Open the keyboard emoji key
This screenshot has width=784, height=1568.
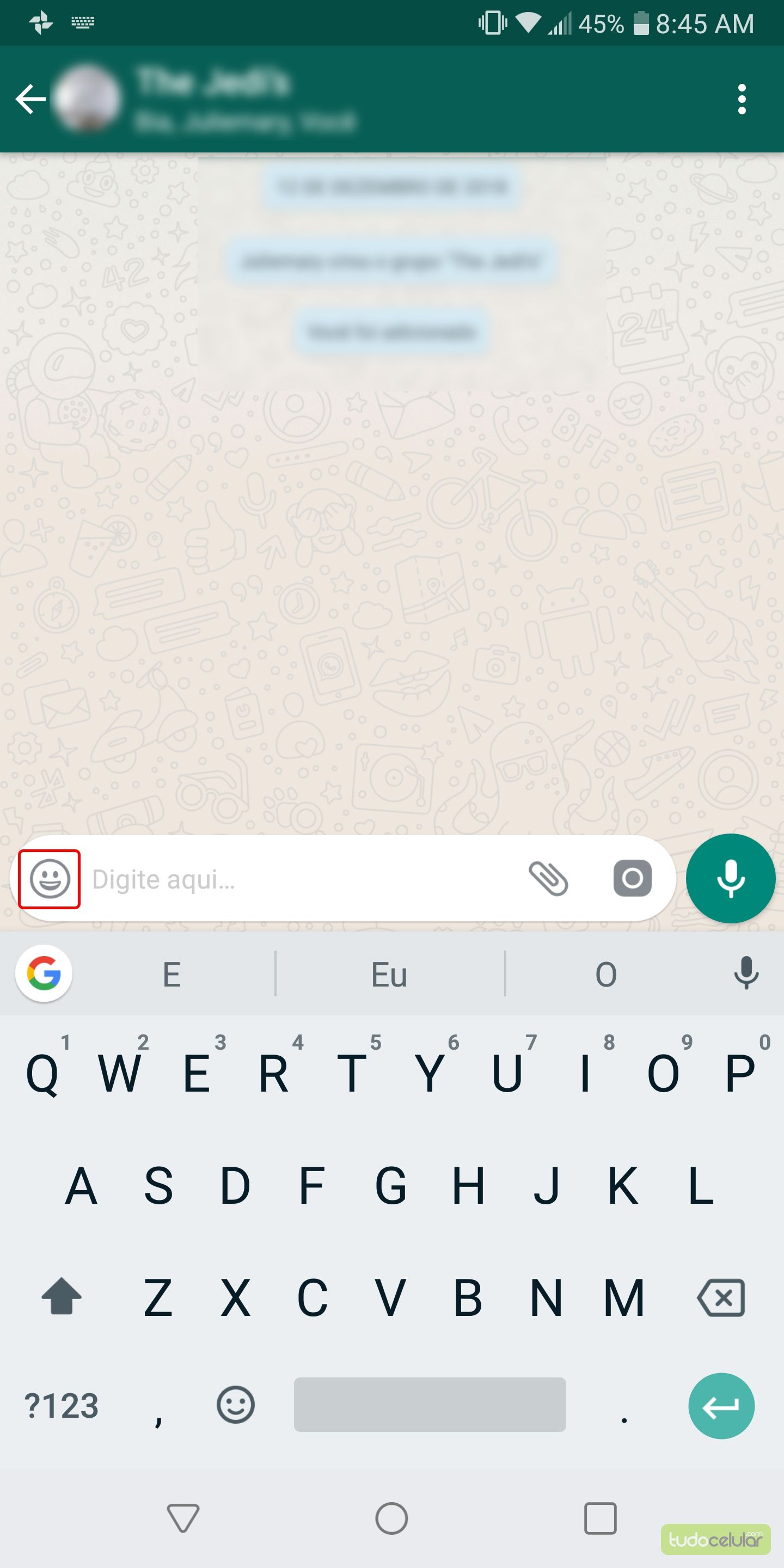pos(236,1405)
